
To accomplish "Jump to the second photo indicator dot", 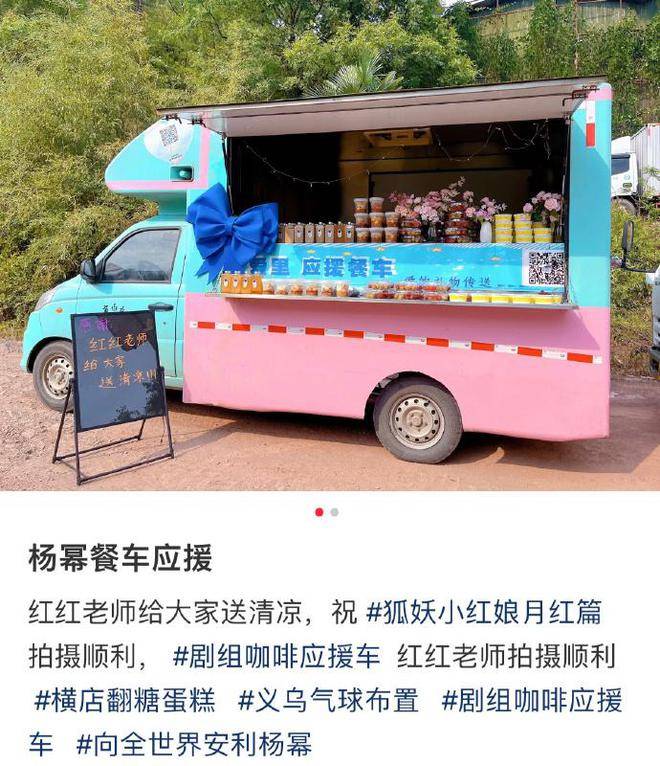I will pos(335,512).
